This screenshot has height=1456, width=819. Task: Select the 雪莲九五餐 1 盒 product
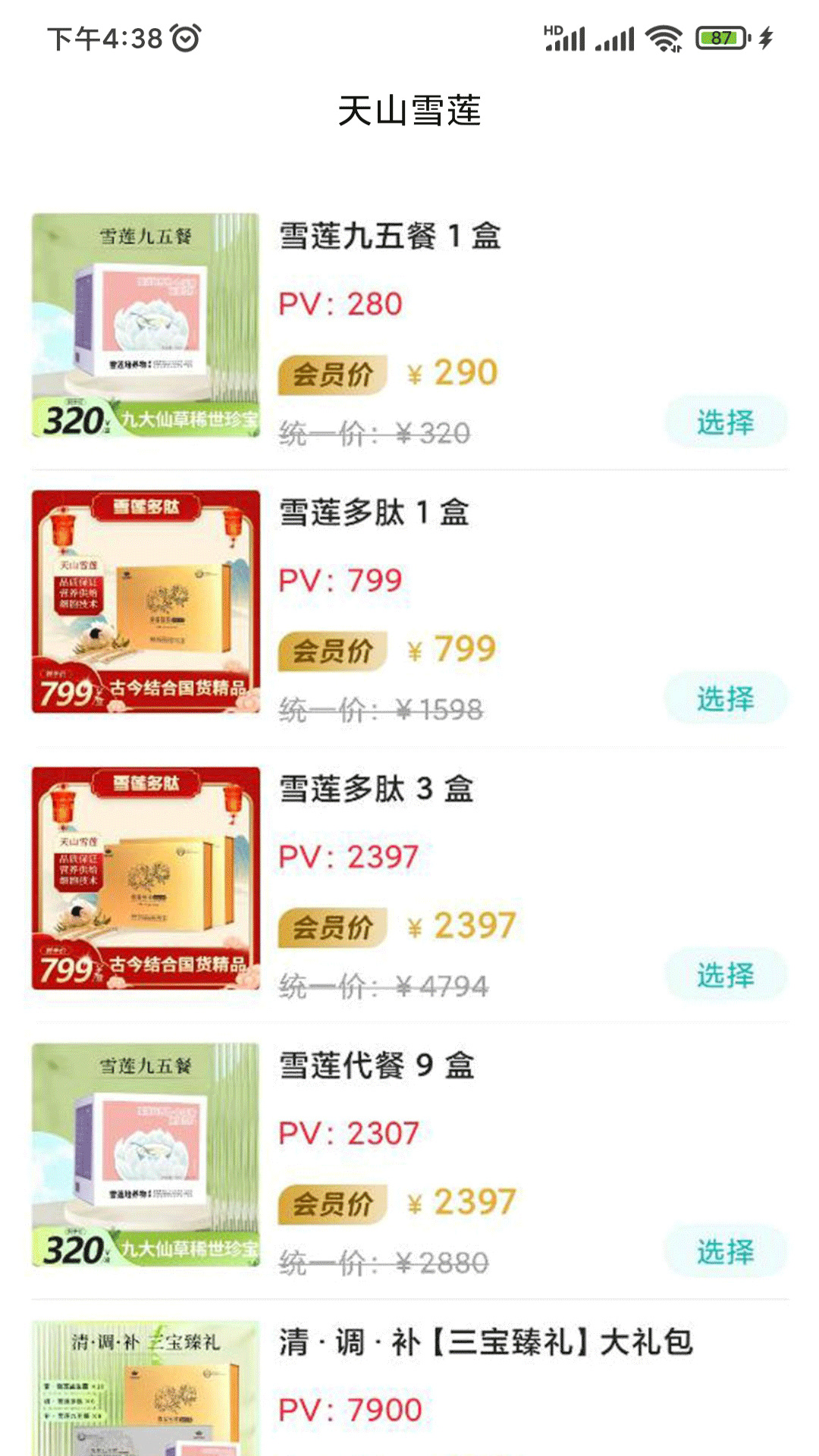[x=725, y=422]
